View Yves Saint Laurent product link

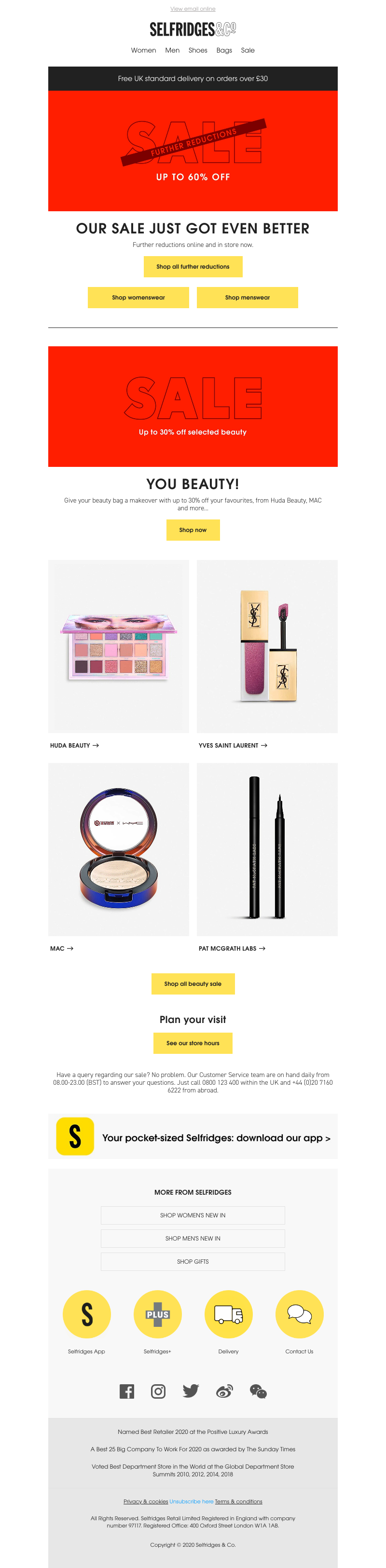click(233, 746)
